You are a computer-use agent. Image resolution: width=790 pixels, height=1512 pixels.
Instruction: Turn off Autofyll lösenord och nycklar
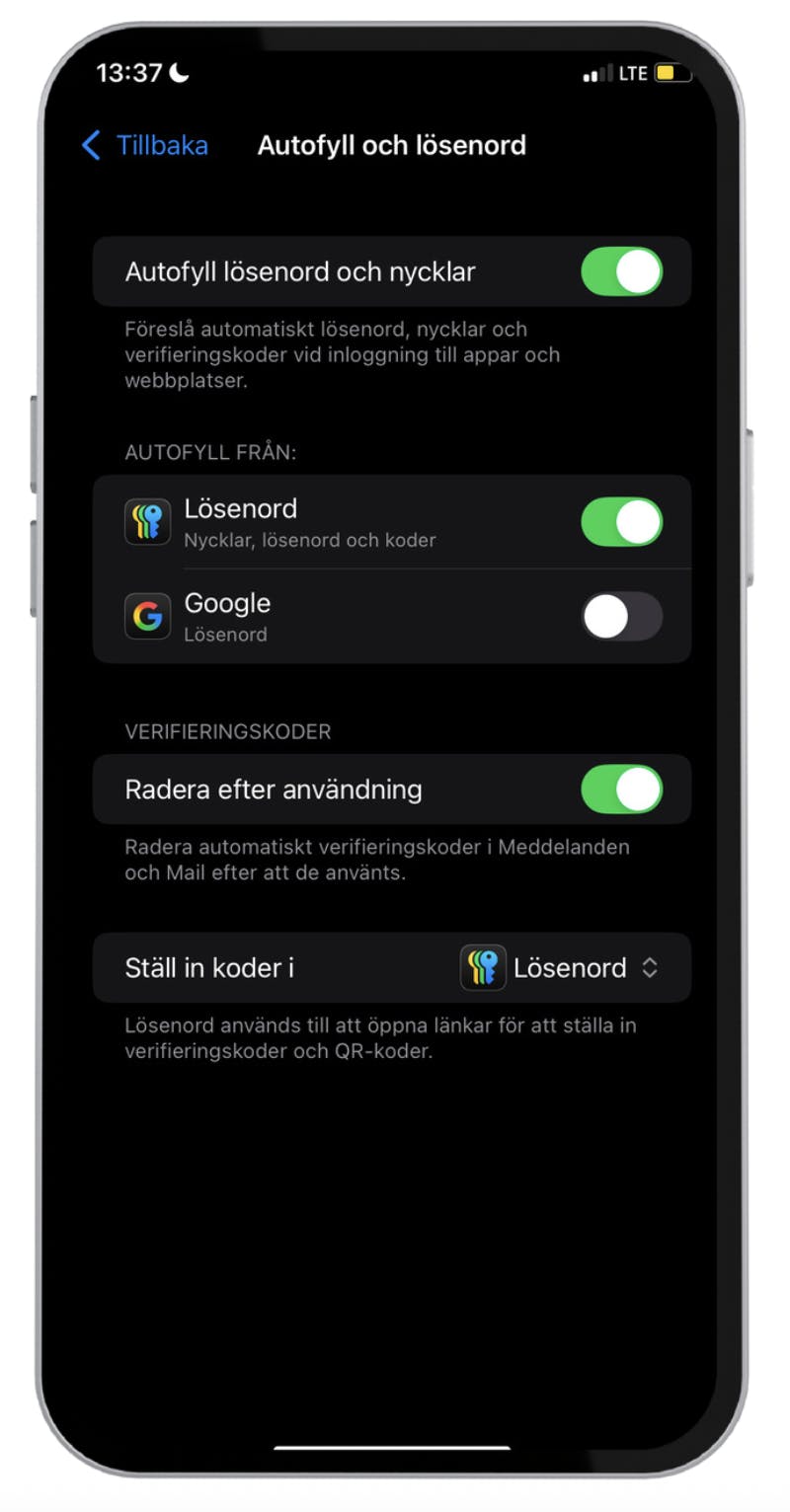621,271
